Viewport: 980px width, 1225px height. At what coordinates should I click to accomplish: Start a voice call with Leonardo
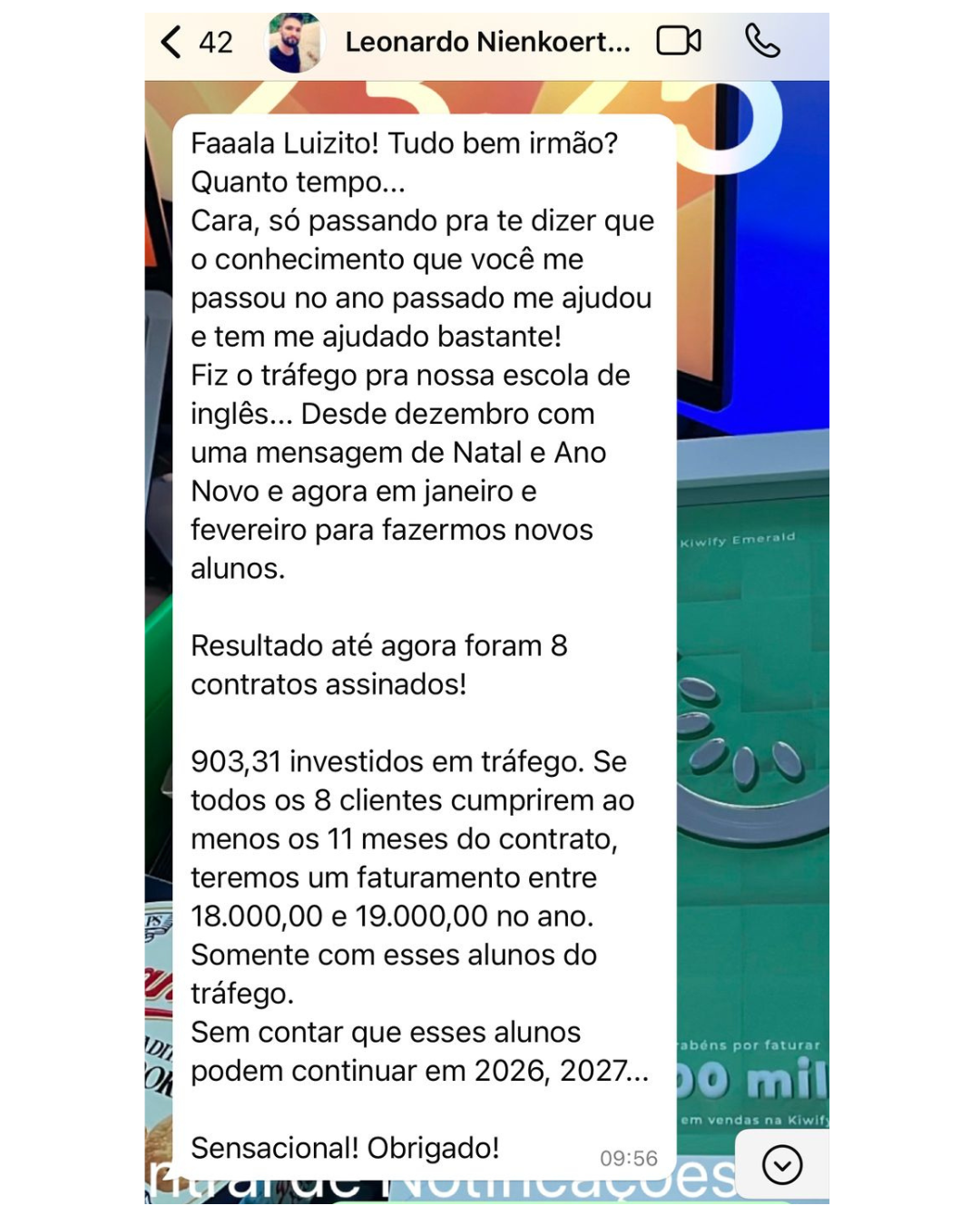pos(762,42)
